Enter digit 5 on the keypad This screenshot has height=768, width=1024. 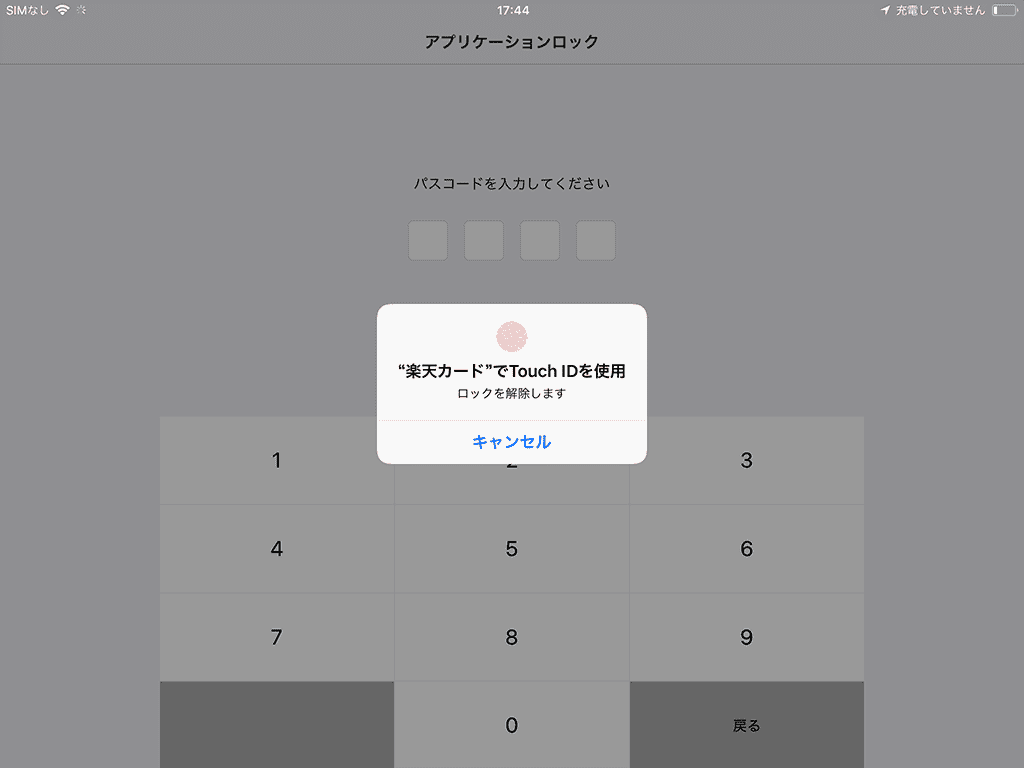pyautogui.click(x=511, y=549)
